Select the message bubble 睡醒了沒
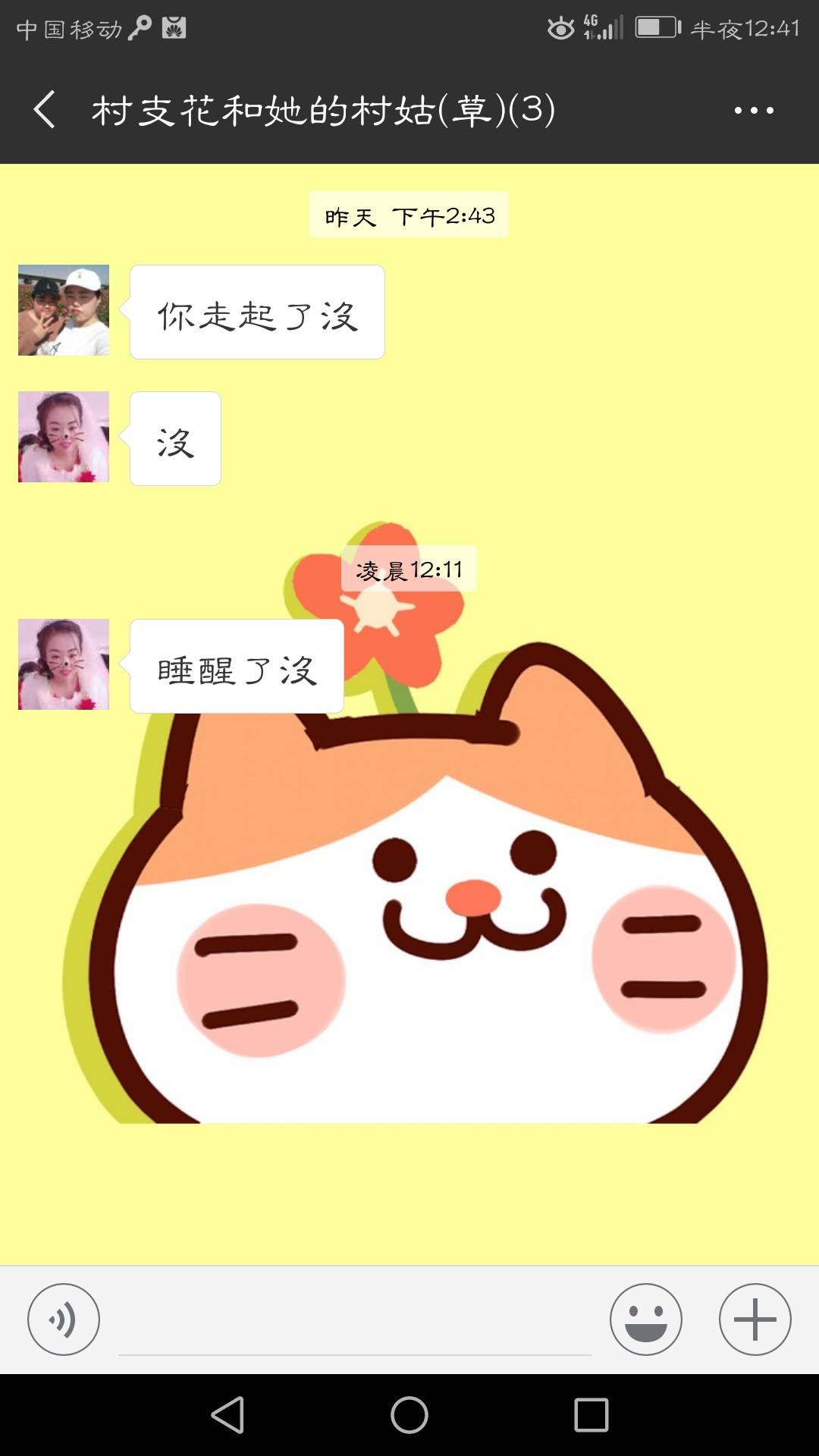 (236, 666)
